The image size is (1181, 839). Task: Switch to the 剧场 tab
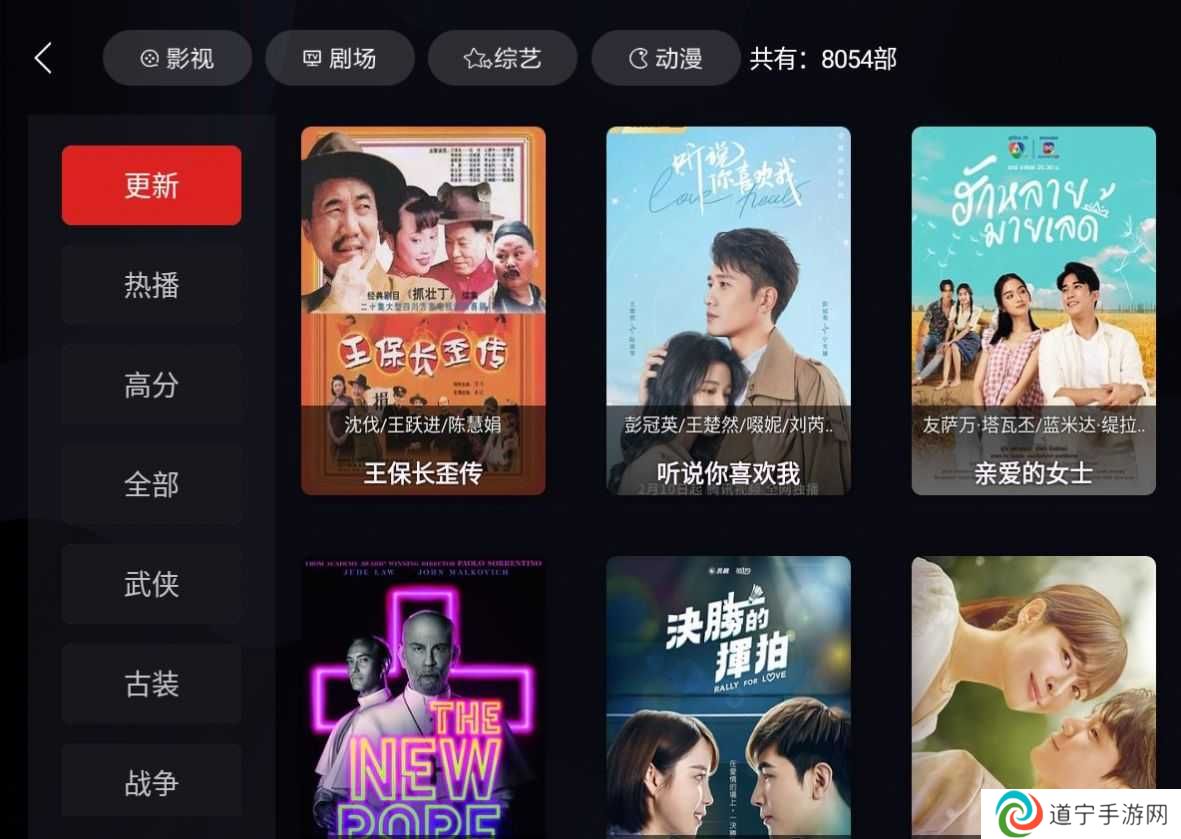(340, 59)
